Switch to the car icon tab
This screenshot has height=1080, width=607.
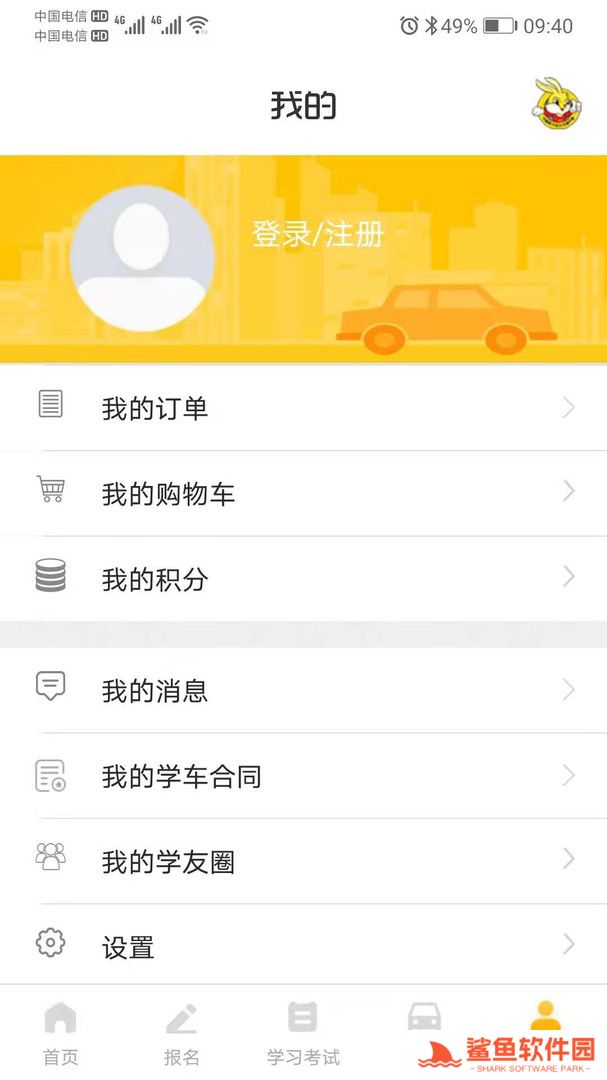click(425, 1020)
